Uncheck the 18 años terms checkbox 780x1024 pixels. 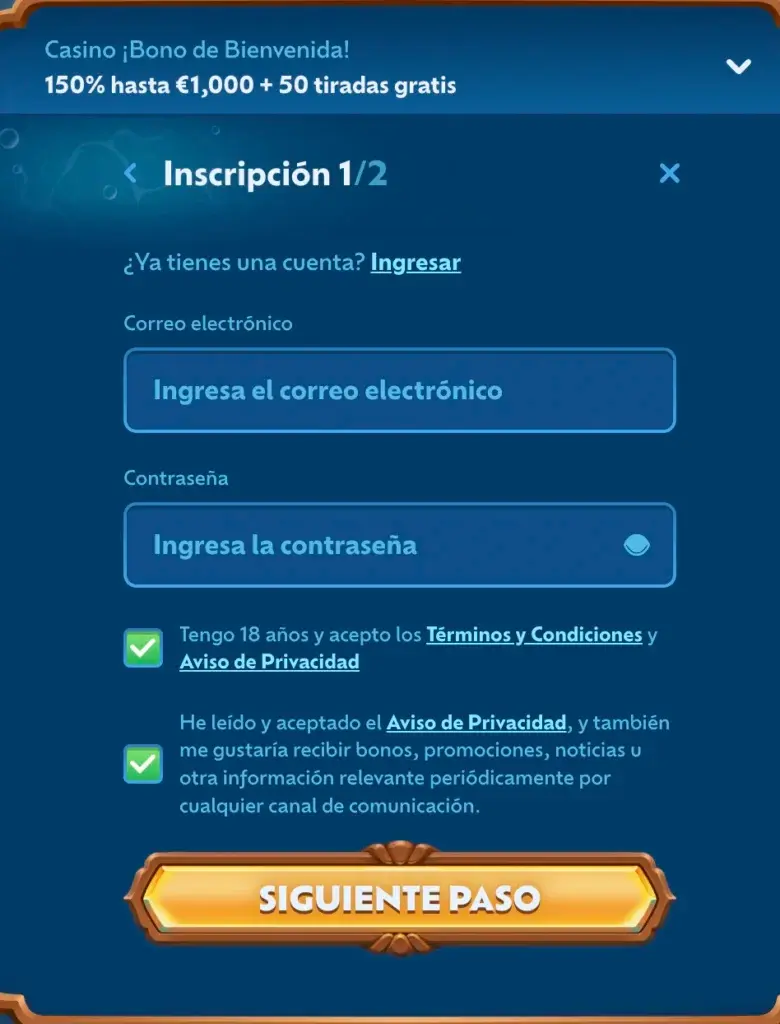[143, 648]
